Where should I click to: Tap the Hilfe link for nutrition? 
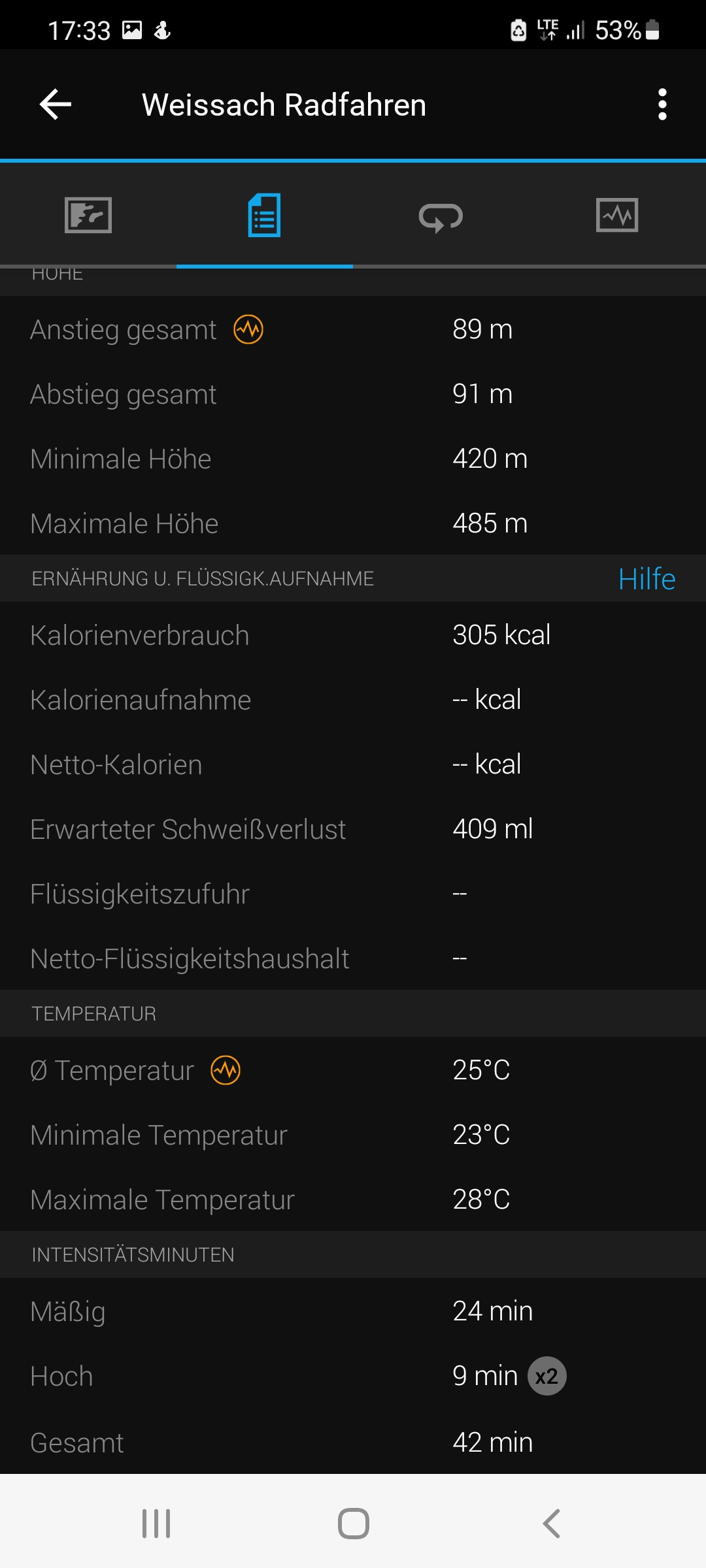(647, 579)
